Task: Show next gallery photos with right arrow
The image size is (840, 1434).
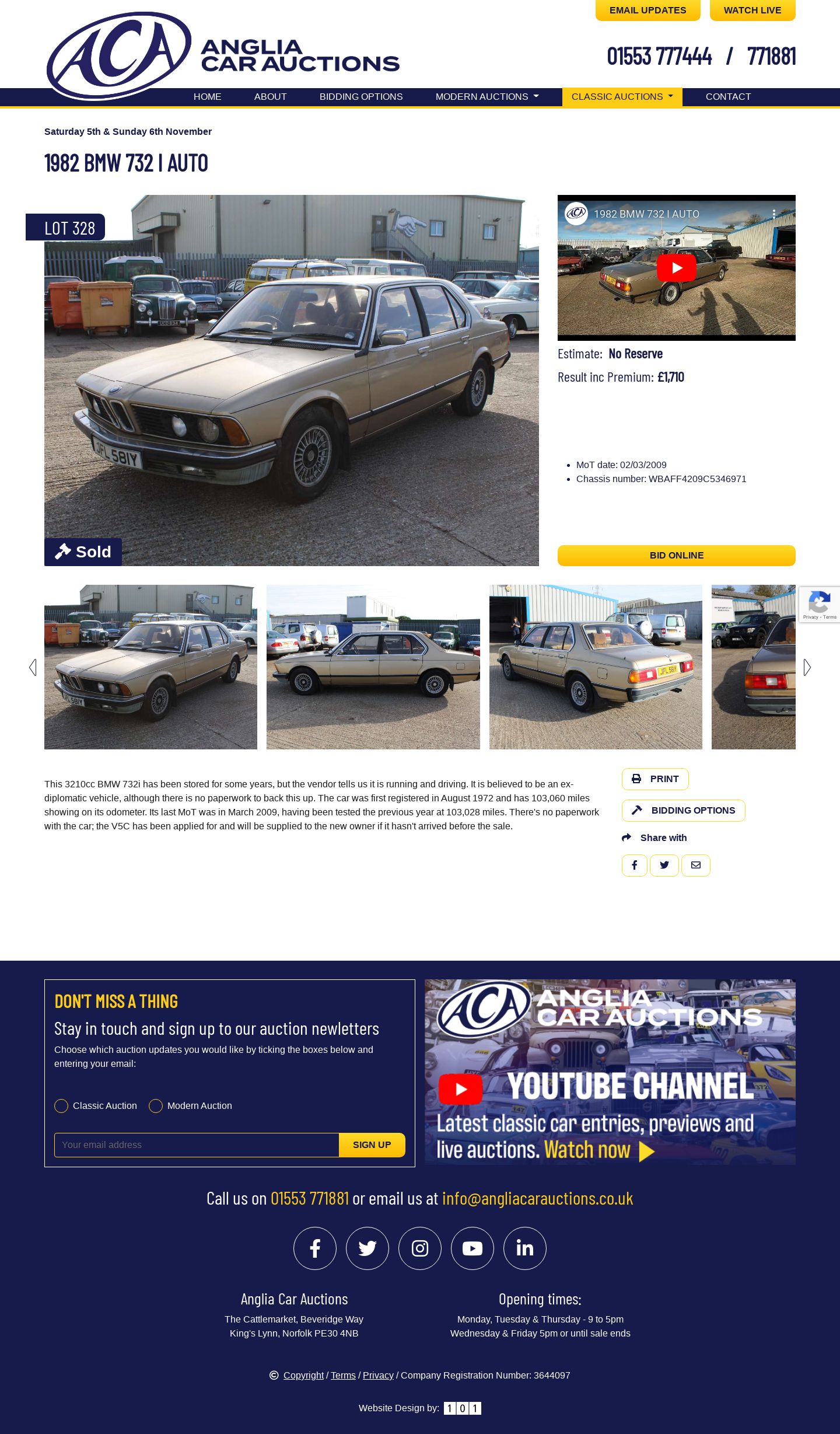Action: click(807, 668)
